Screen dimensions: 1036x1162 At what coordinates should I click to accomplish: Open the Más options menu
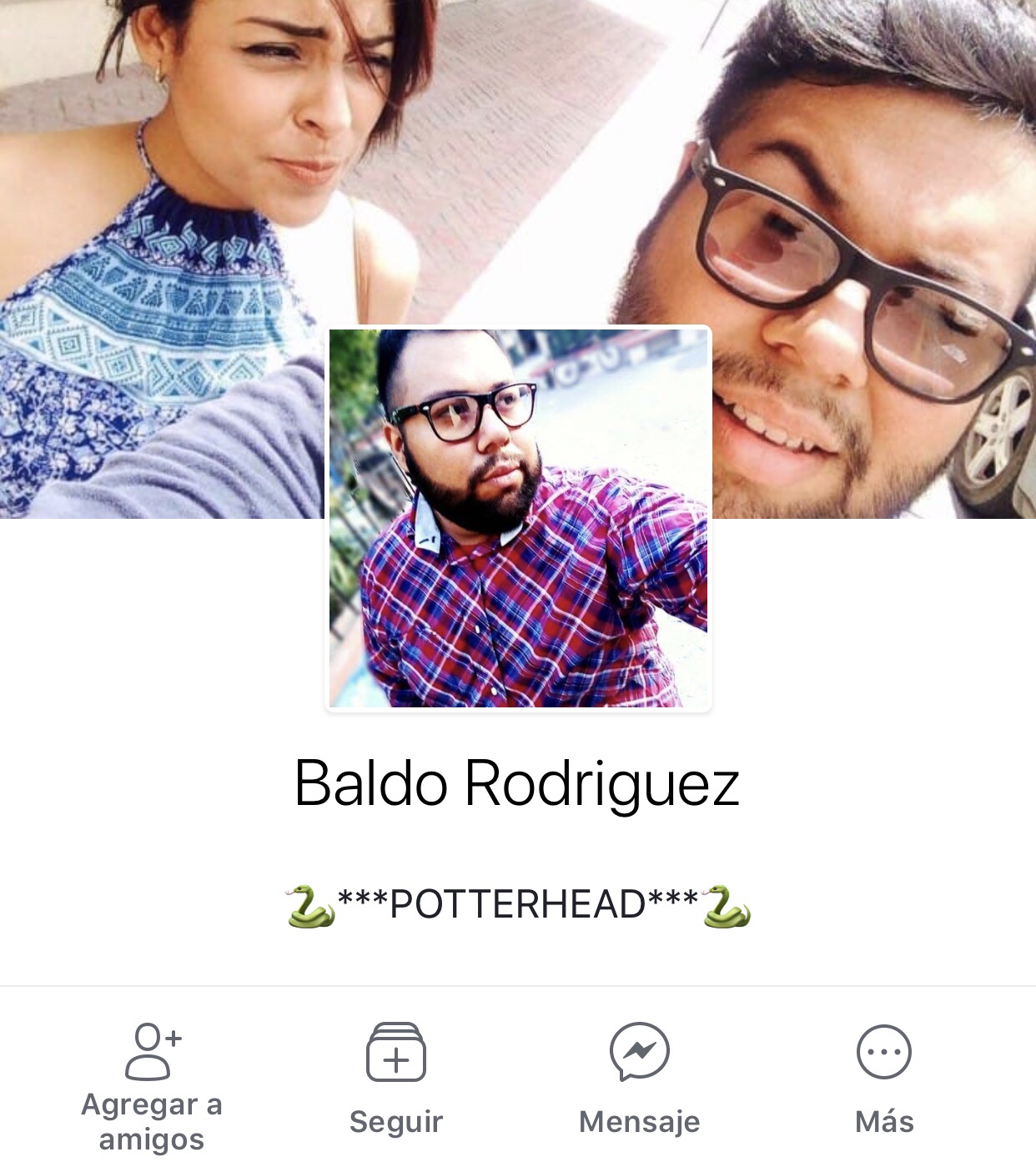coord(884,1079)
